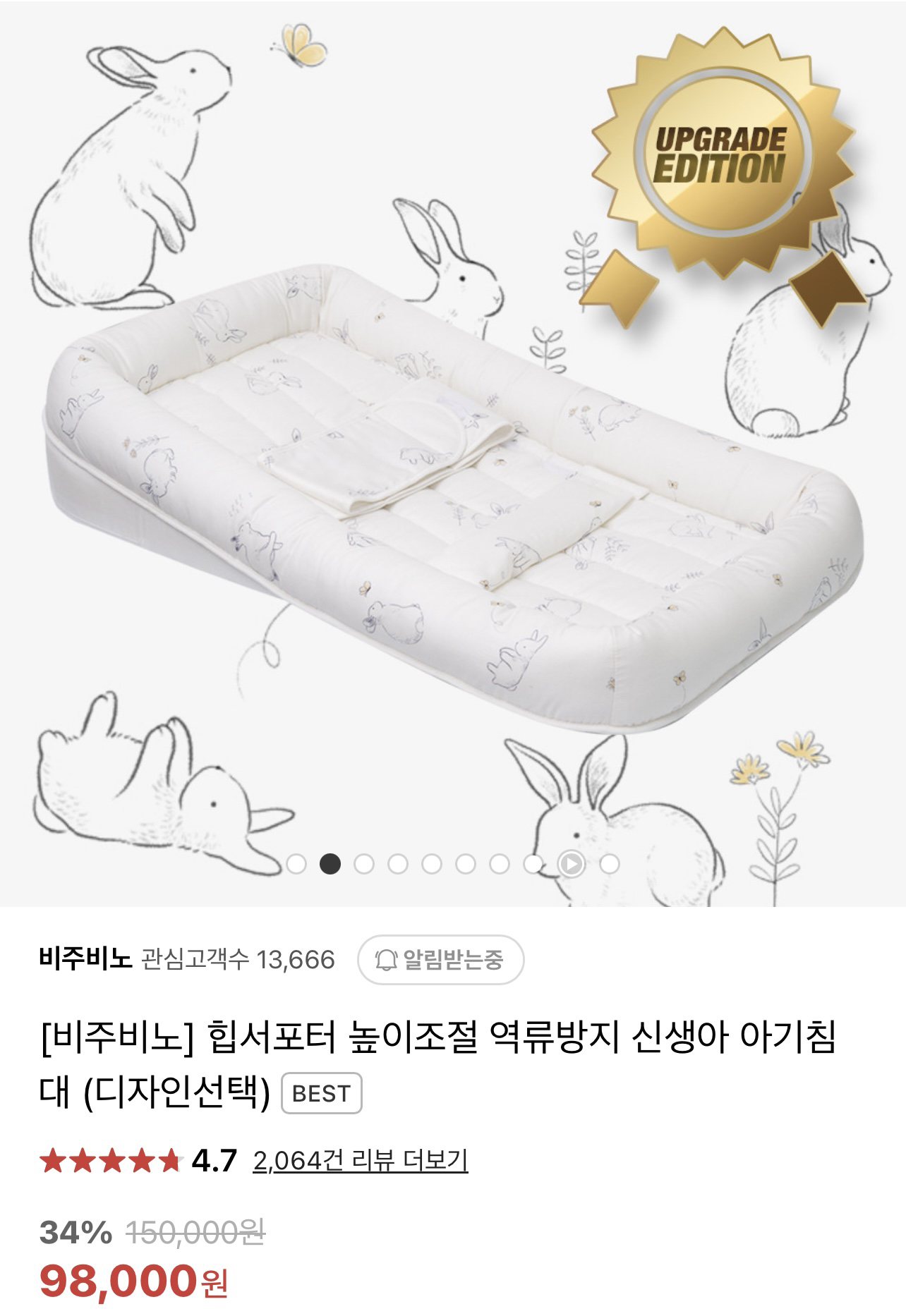Open the 비주비노 store page
The image size is (906, 1316).
[x=85, y=960]
